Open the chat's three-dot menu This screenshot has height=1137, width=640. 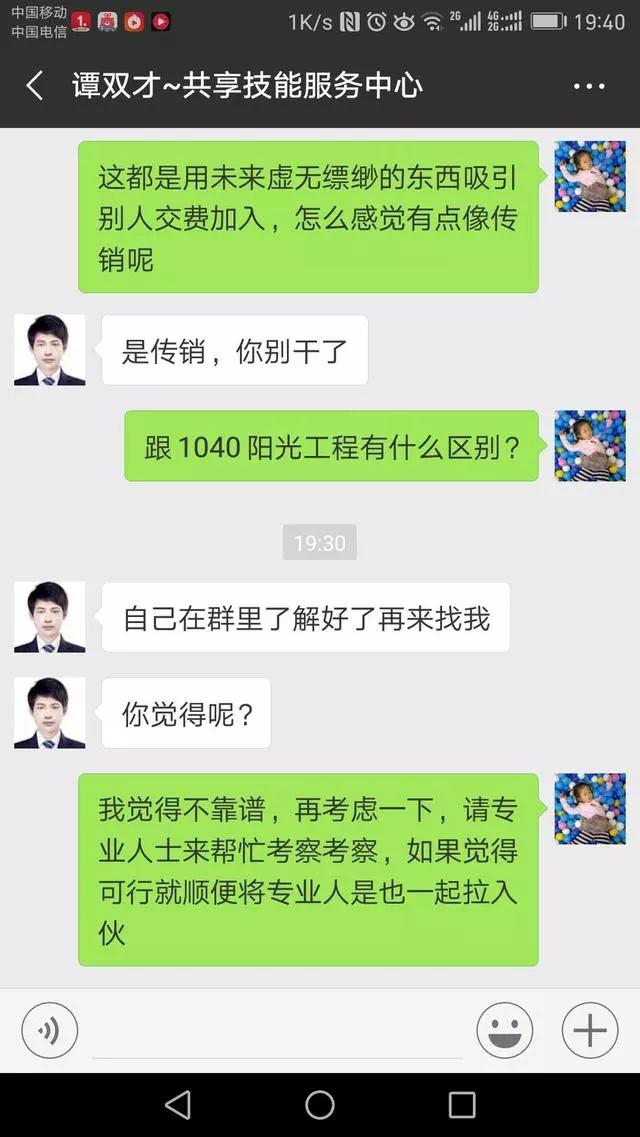tap(589, 86)
